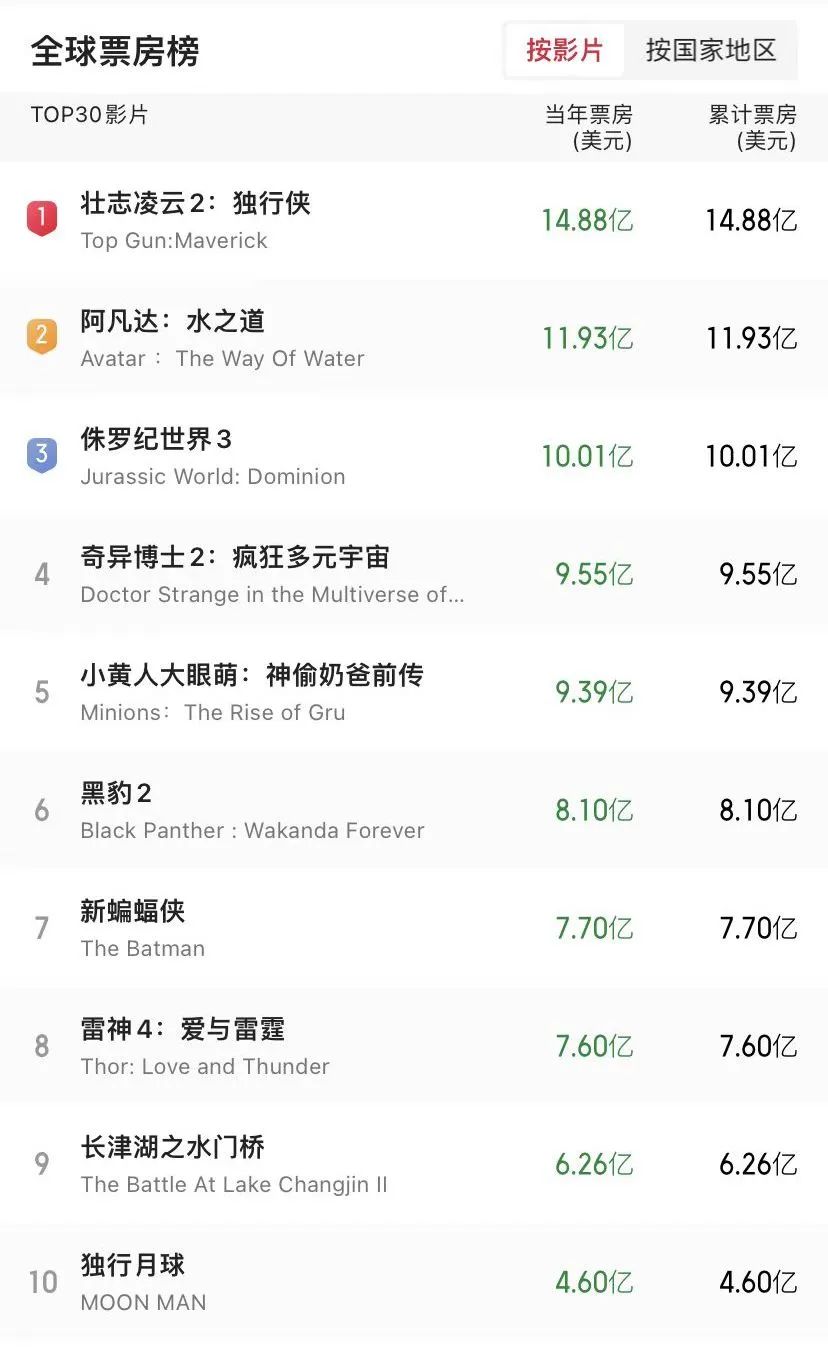Click the rank 7 number marker
This screenshot has height=1357, width=828.
click(42, 928)
